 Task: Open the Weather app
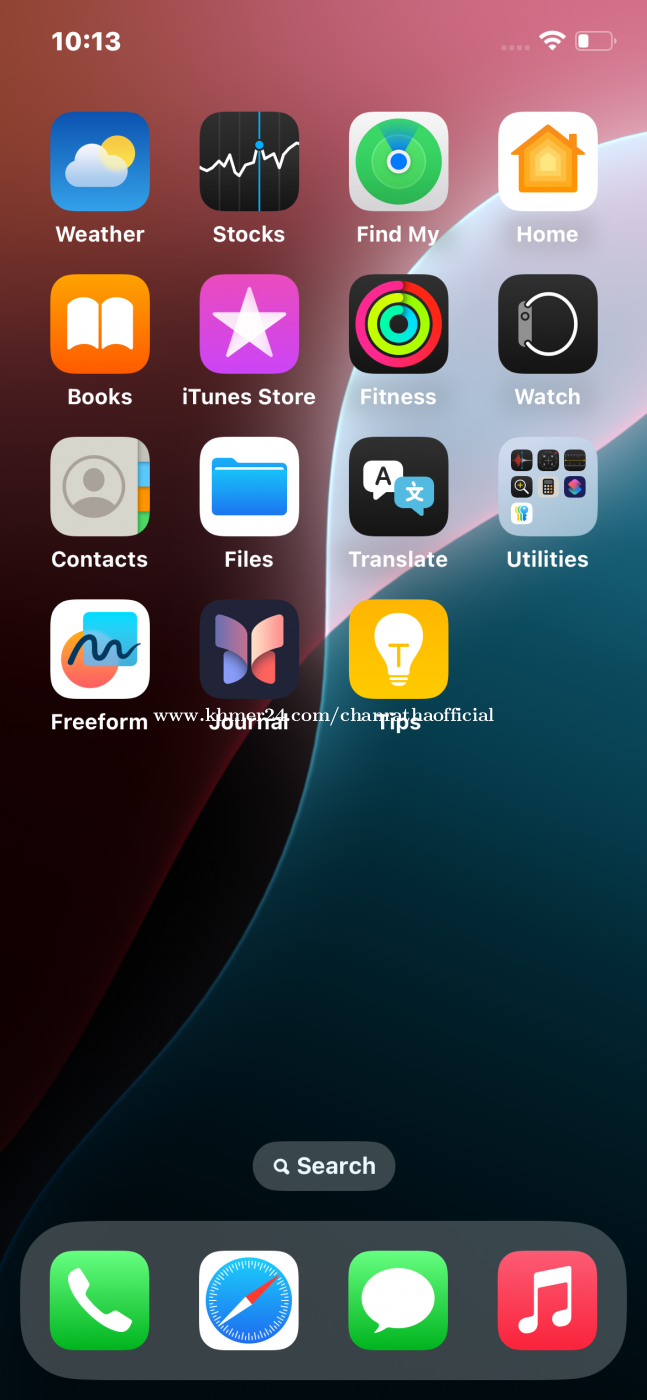pos(100,162)
